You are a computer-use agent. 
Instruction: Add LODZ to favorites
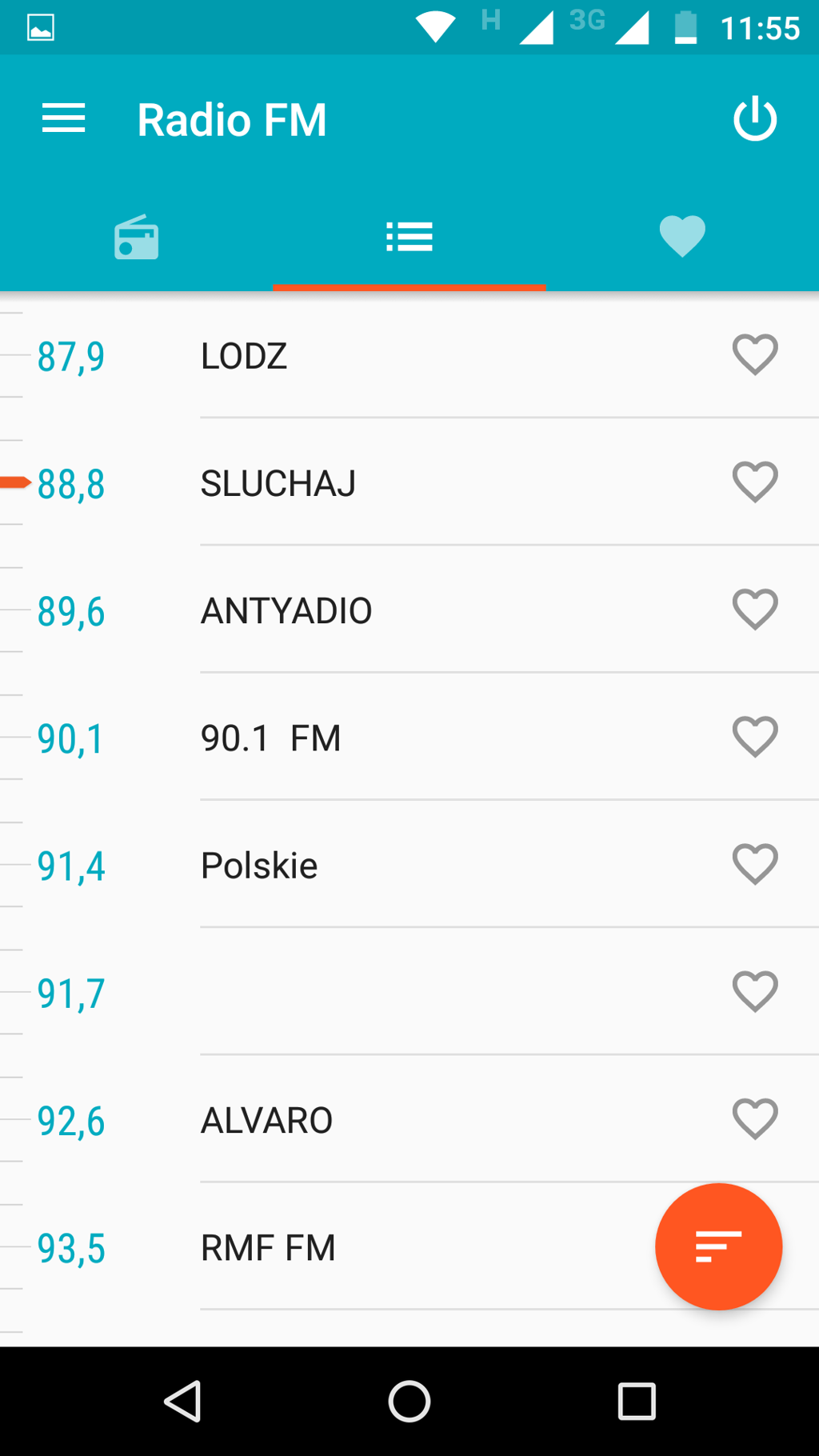pos(755,354)
